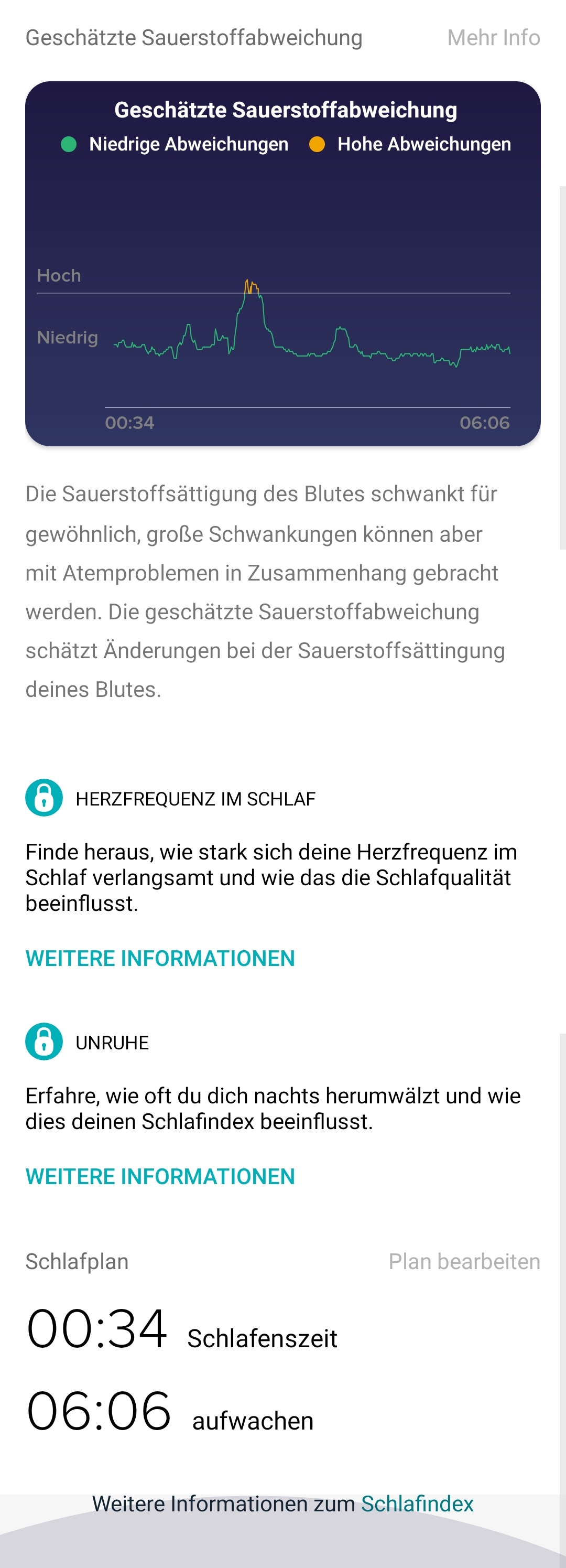Tap Weitere Informationen under Herzfrequenz im Schlaf
566x1568 pixels.
coord(160,958)
